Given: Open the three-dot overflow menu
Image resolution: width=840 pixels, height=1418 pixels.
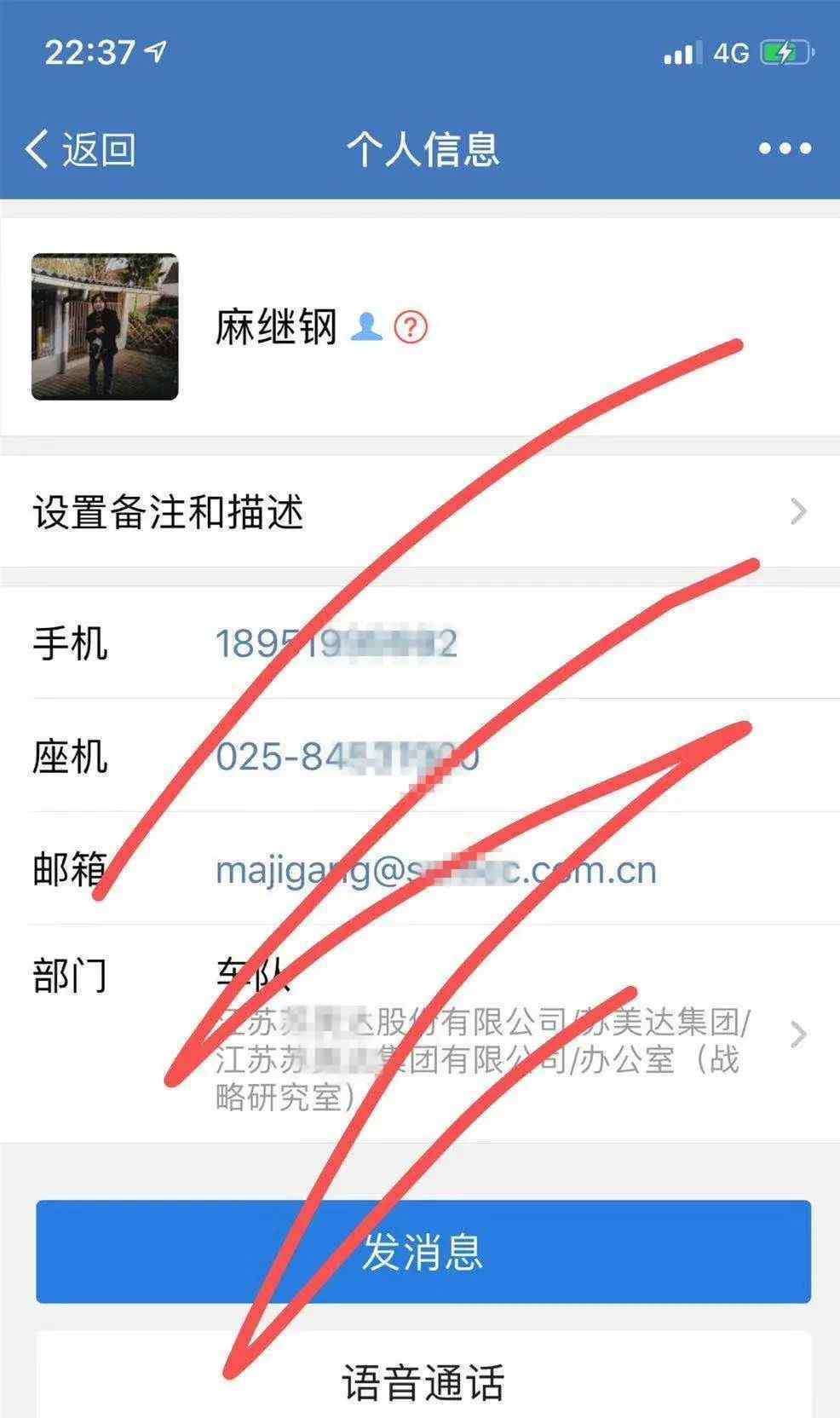Looking at the screenshot, I should tap(785, 149).
